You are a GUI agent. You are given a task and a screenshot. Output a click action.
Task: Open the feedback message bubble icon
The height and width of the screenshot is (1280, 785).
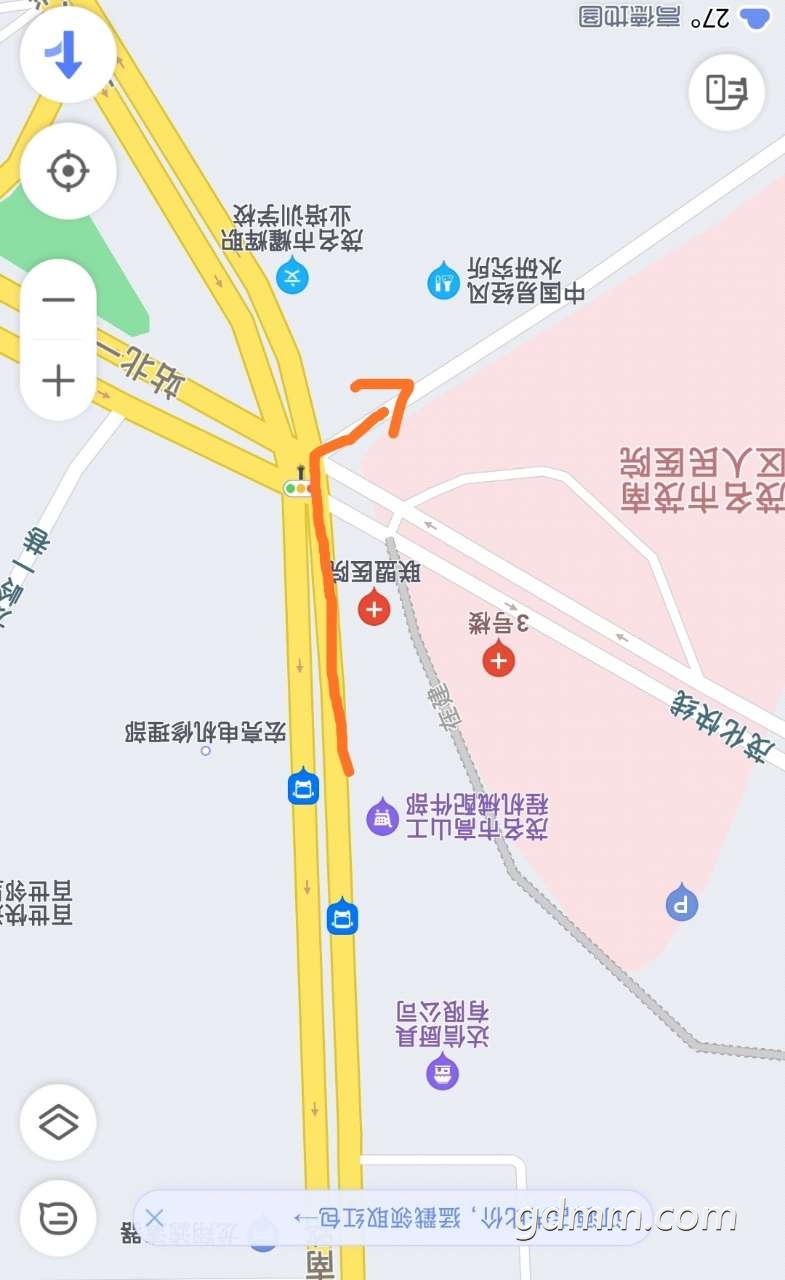[x=58, y=1218]
